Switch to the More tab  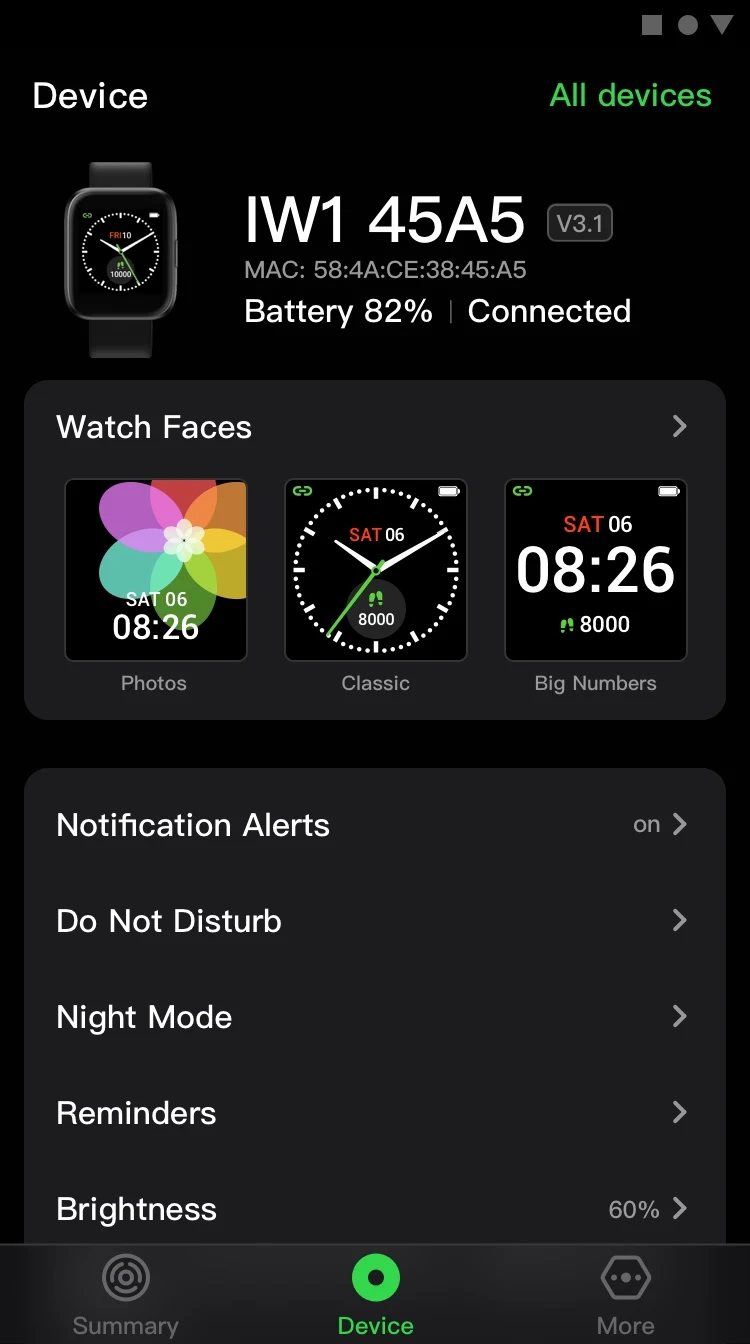coord(626,1295)
